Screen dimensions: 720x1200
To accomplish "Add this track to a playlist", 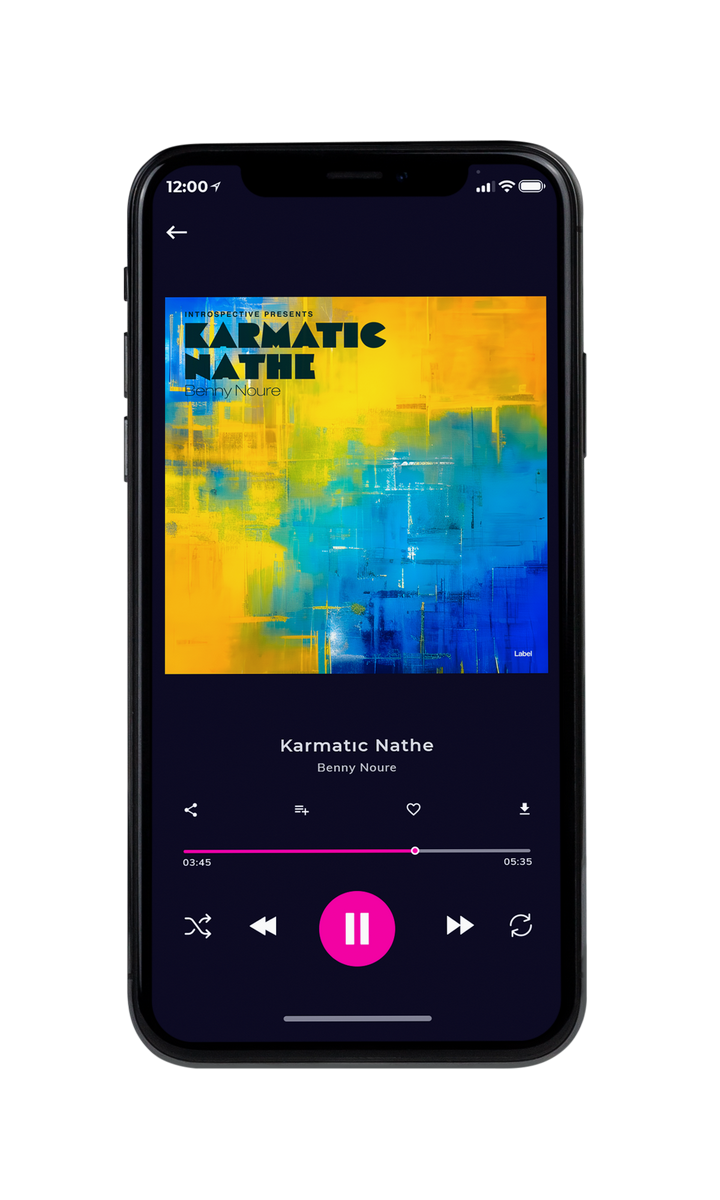I will tap(301, 810).
